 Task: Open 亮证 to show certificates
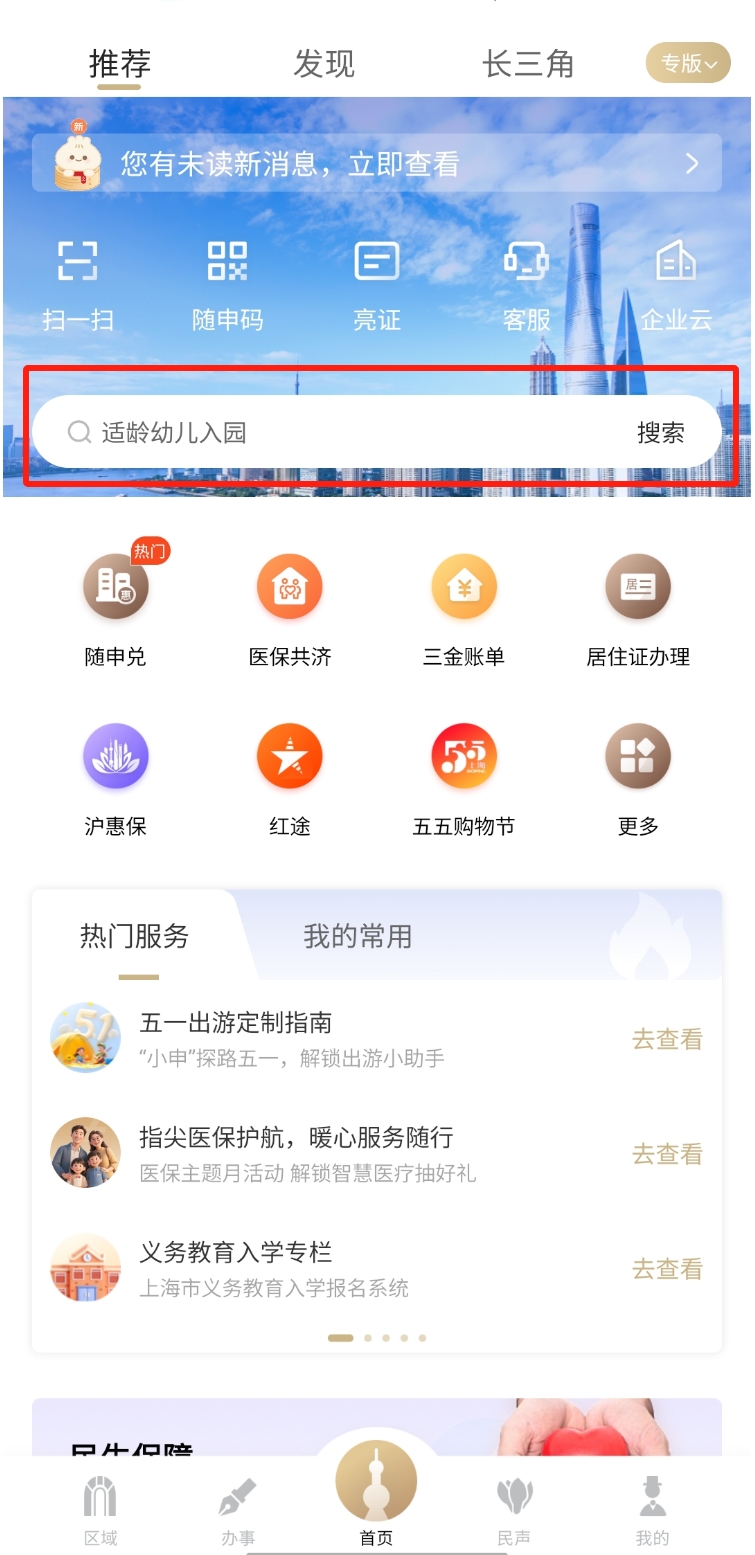click(377, 284)
